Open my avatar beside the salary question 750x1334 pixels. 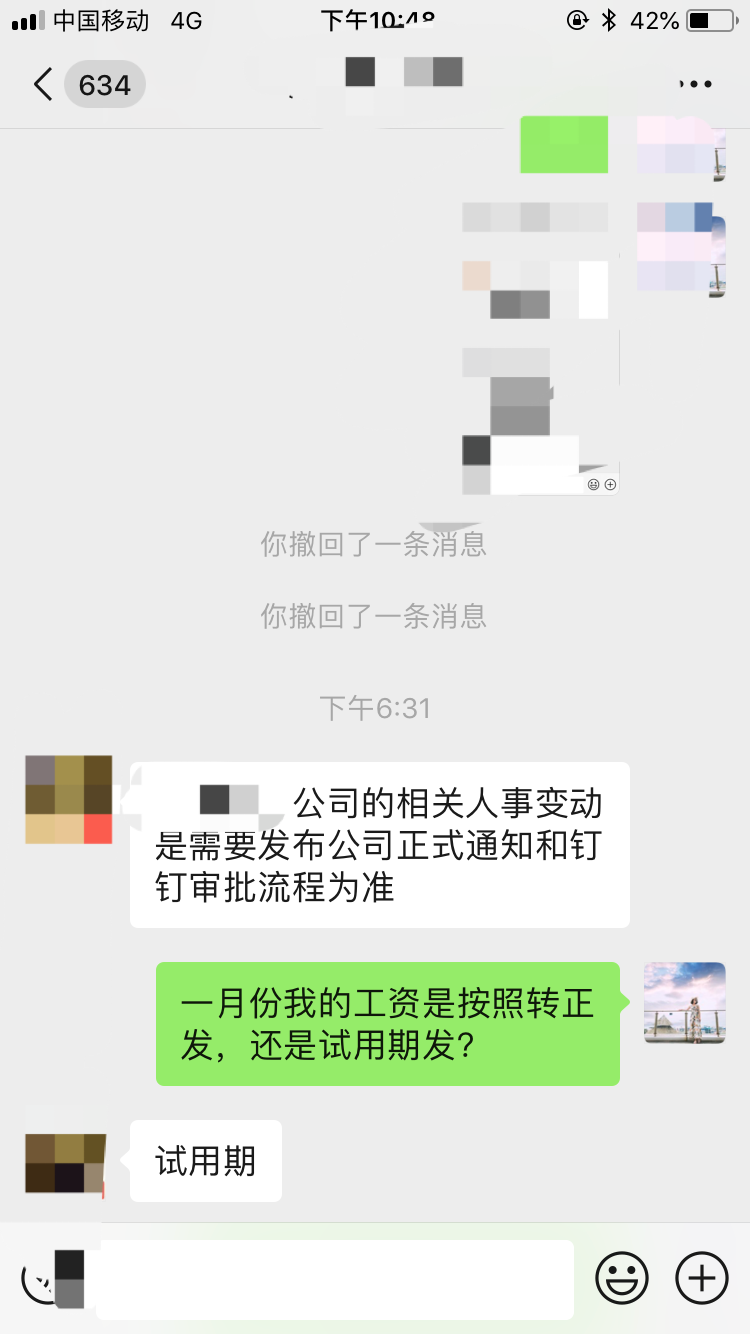[684, 1003]
